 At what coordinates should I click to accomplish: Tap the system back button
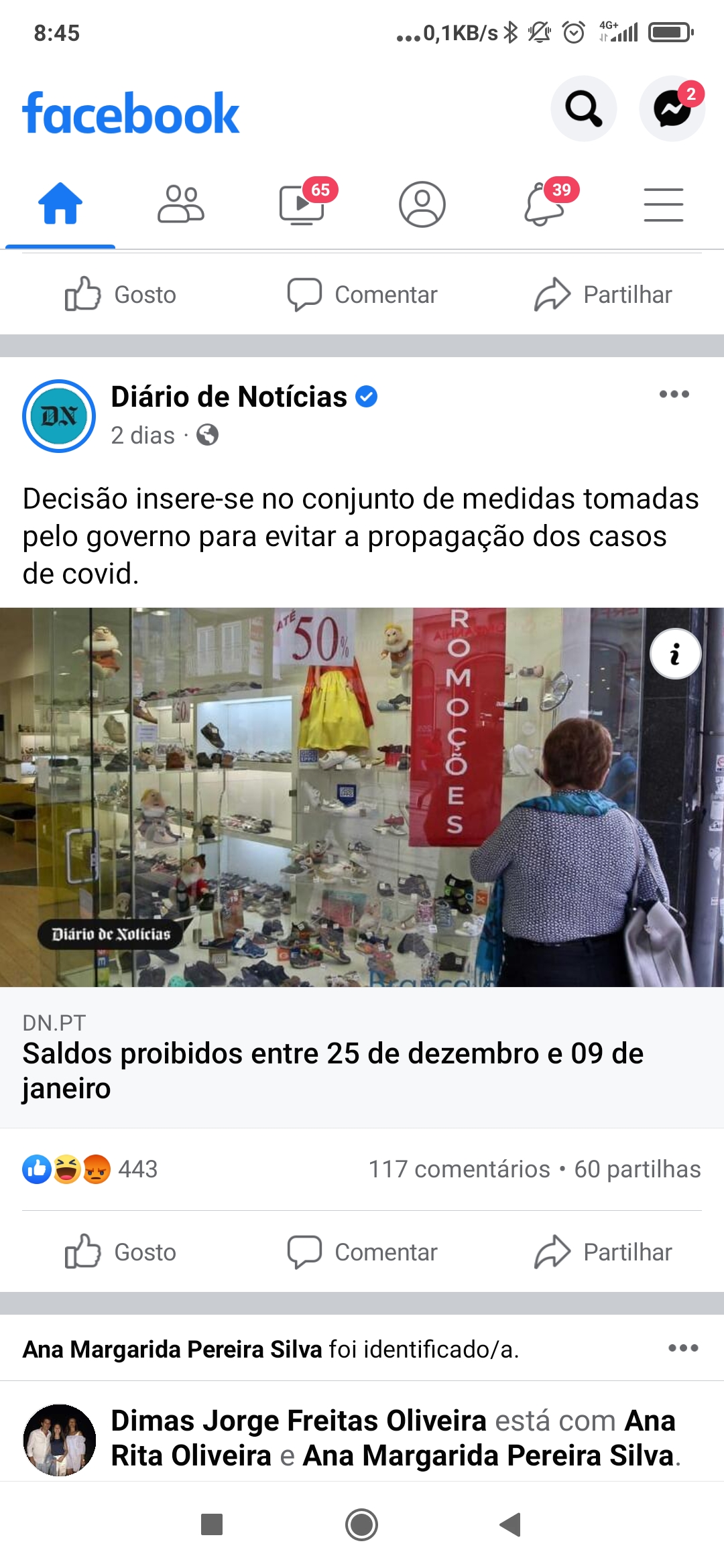tap(510, 1524)
